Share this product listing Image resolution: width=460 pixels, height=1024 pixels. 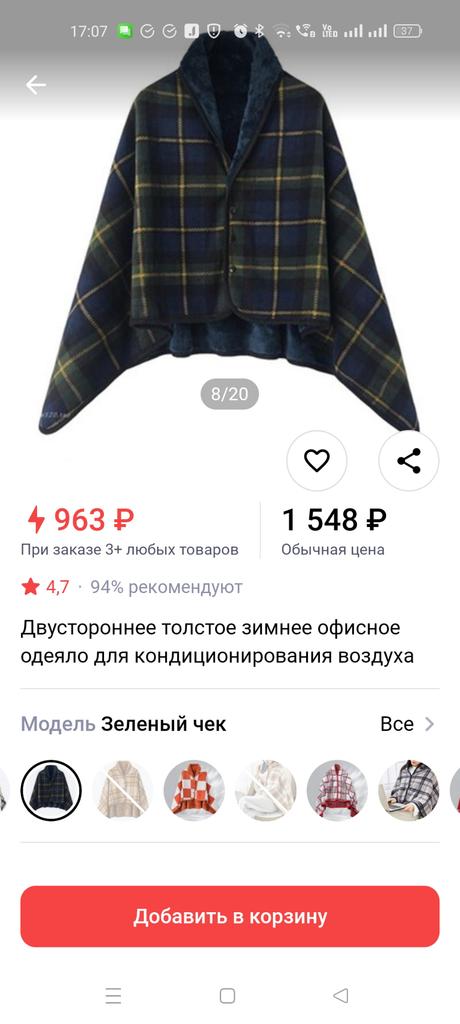tap(409, 461)
